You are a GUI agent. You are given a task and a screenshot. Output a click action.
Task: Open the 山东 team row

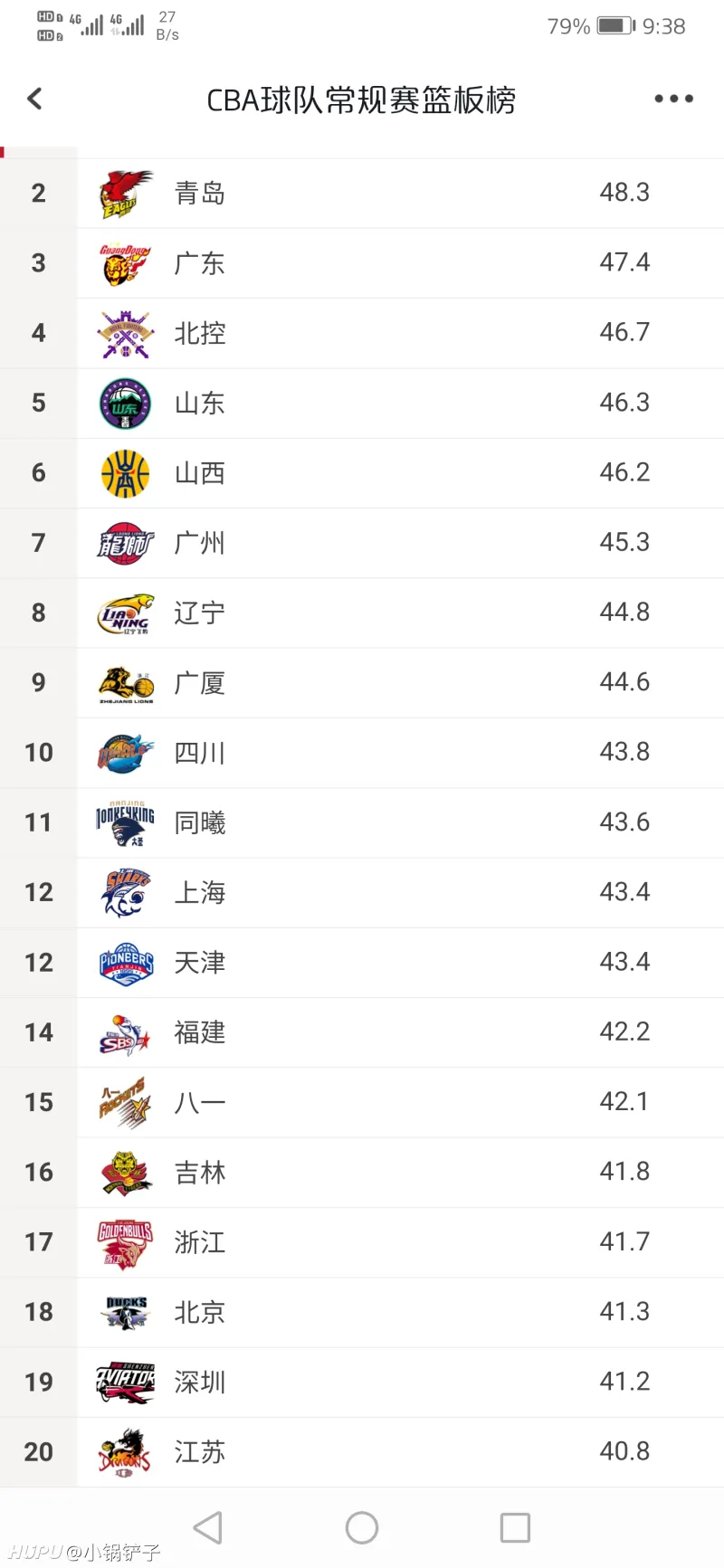coord(362,403)
